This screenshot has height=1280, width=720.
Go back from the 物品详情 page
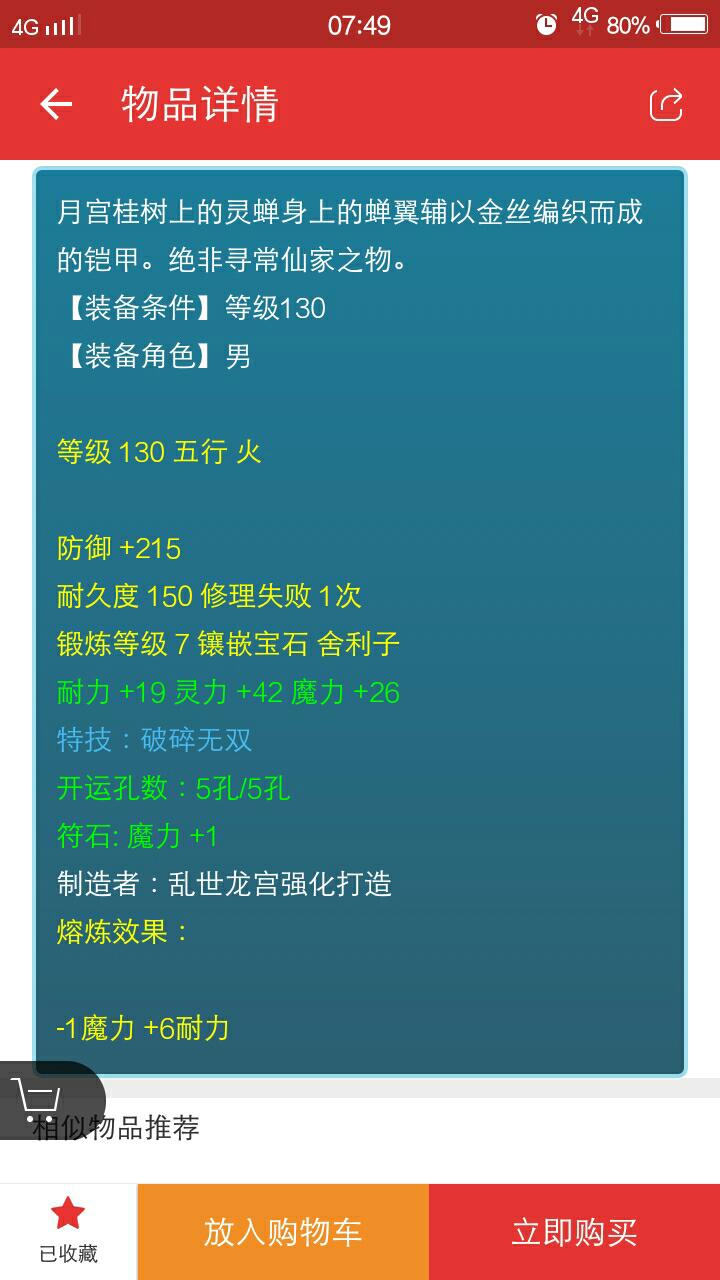(56, 104)
